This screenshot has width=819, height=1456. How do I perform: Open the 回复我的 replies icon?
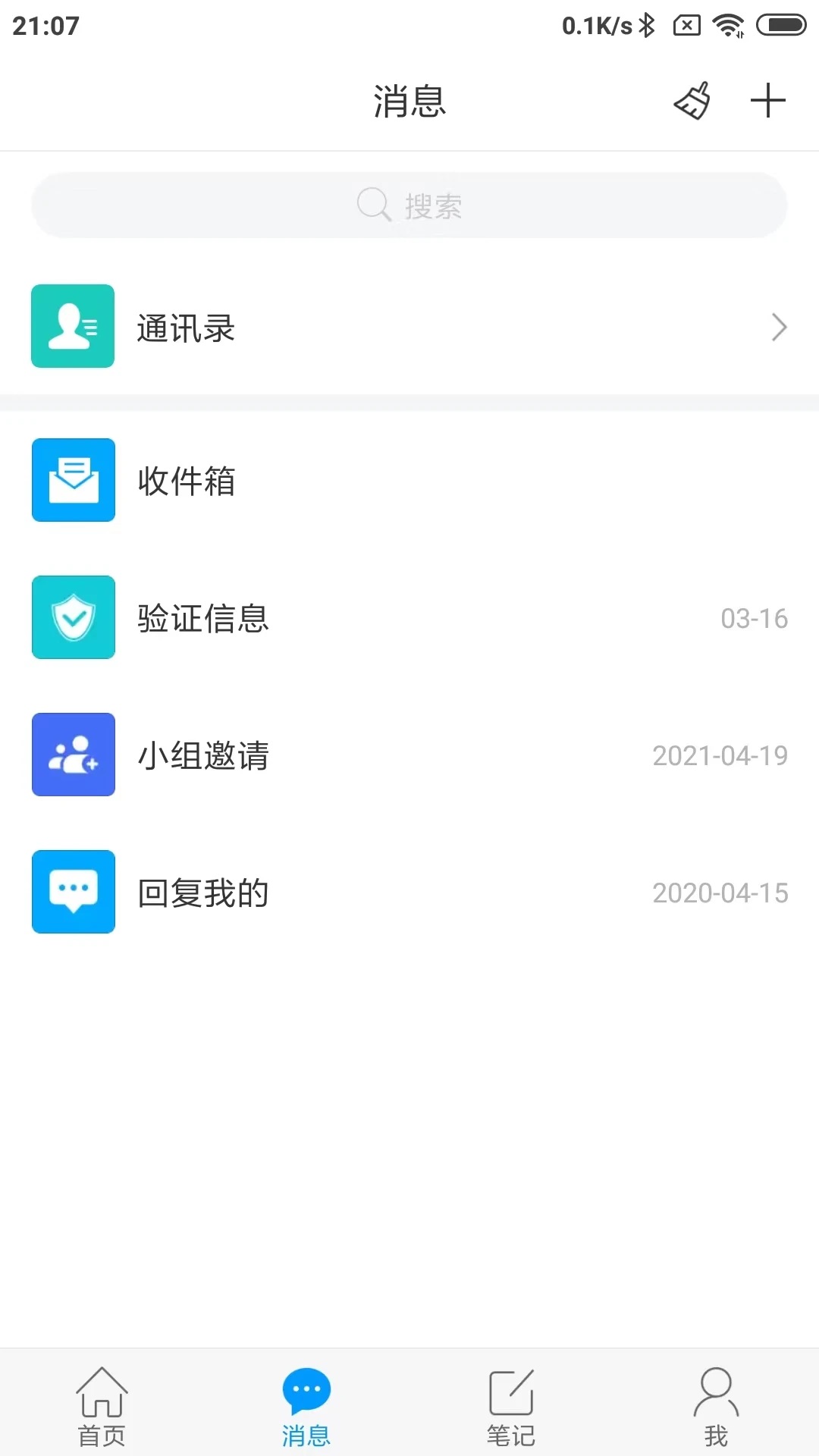[73, 892]
